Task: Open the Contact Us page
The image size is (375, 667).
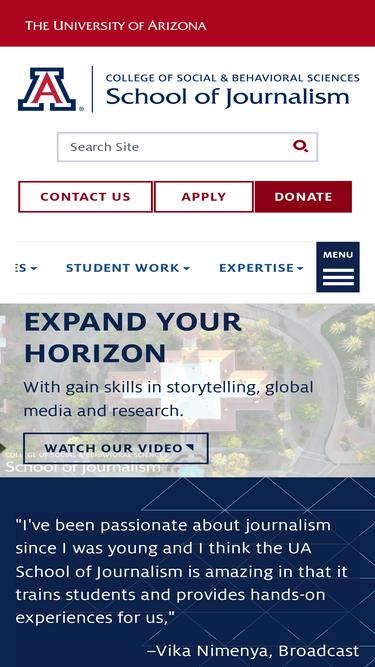Action: point(85,197)
